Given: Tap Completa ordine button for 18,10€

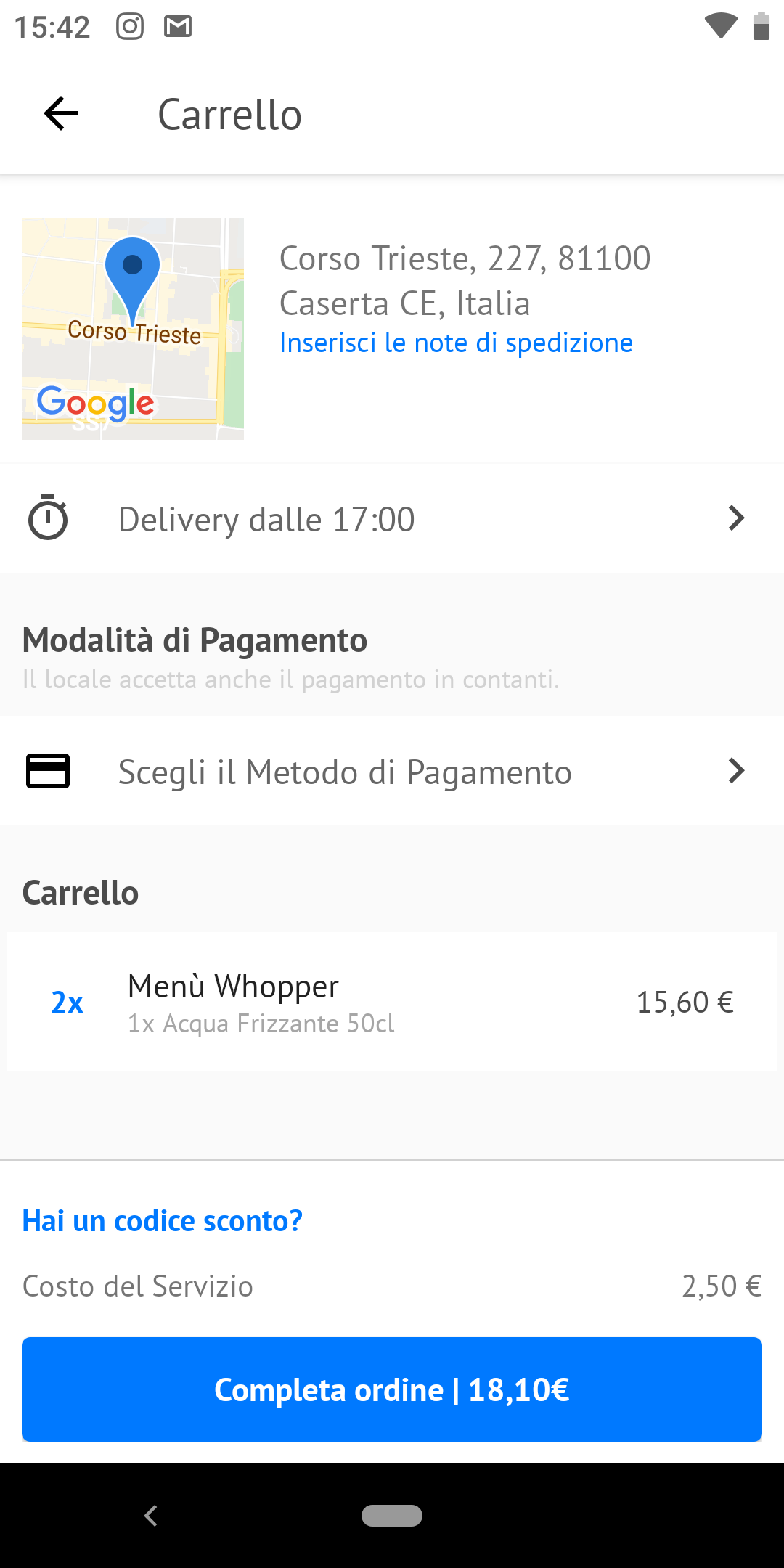Looking at the screenshot, I should click(392, 1389).
